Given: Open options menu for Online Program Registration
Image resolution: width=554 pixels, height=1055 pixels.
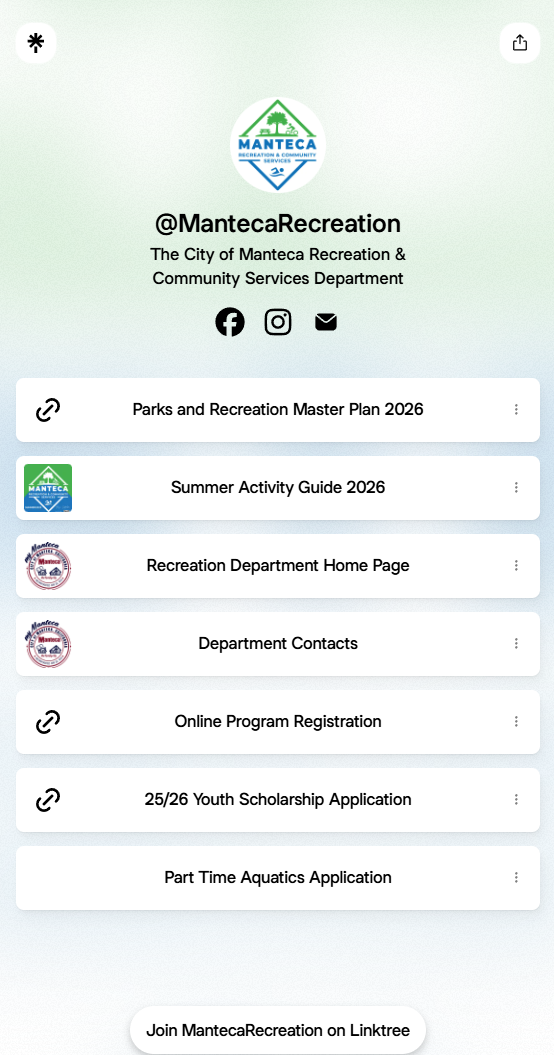Looking at the screenshot, I should [x=516, y=721].
